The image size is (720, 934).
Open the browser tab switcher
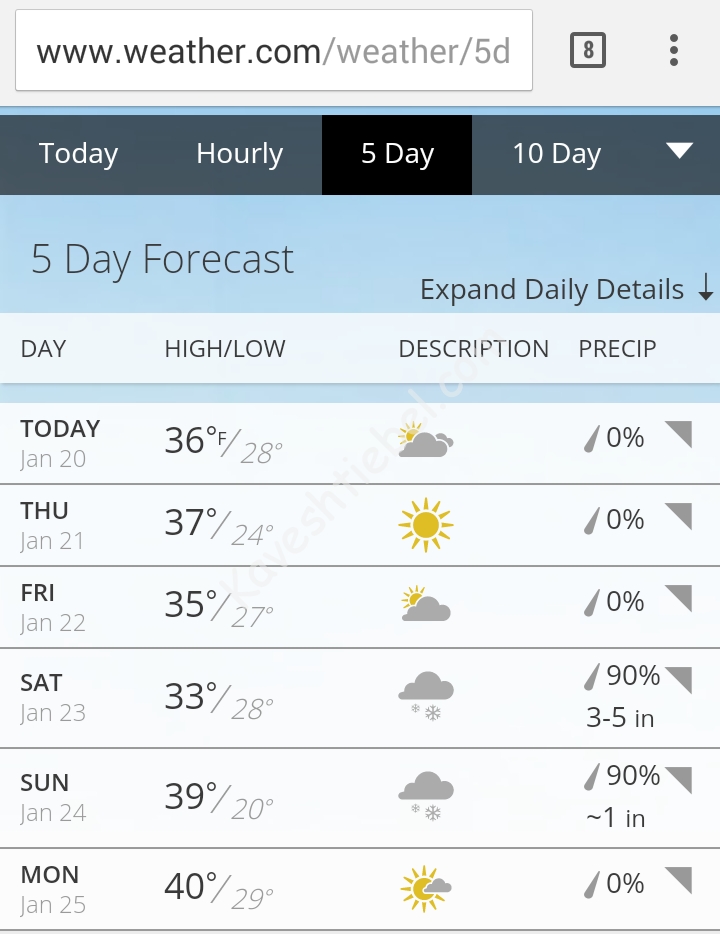(588, 50)
